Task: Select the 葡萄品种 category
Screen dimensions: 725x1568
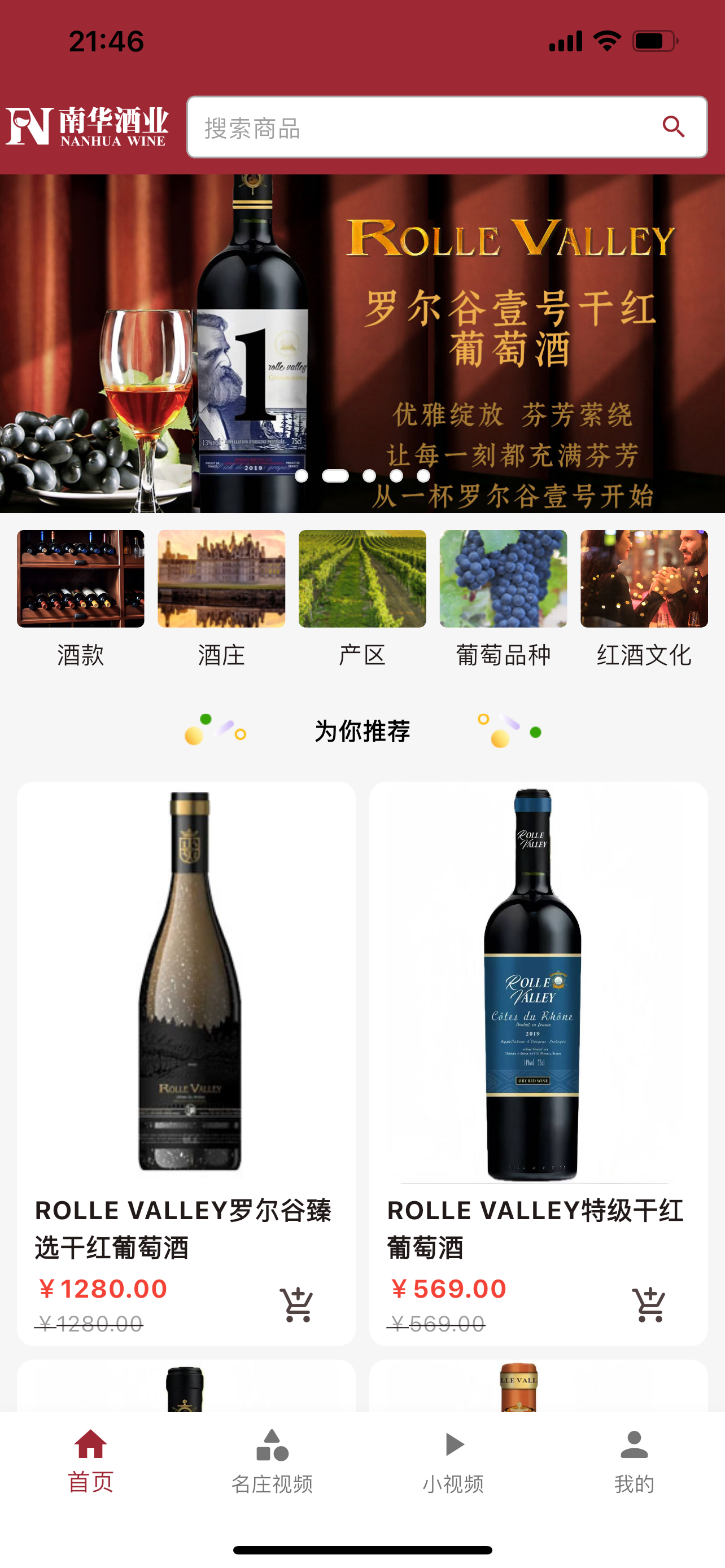Action: [x=503, y=598]
